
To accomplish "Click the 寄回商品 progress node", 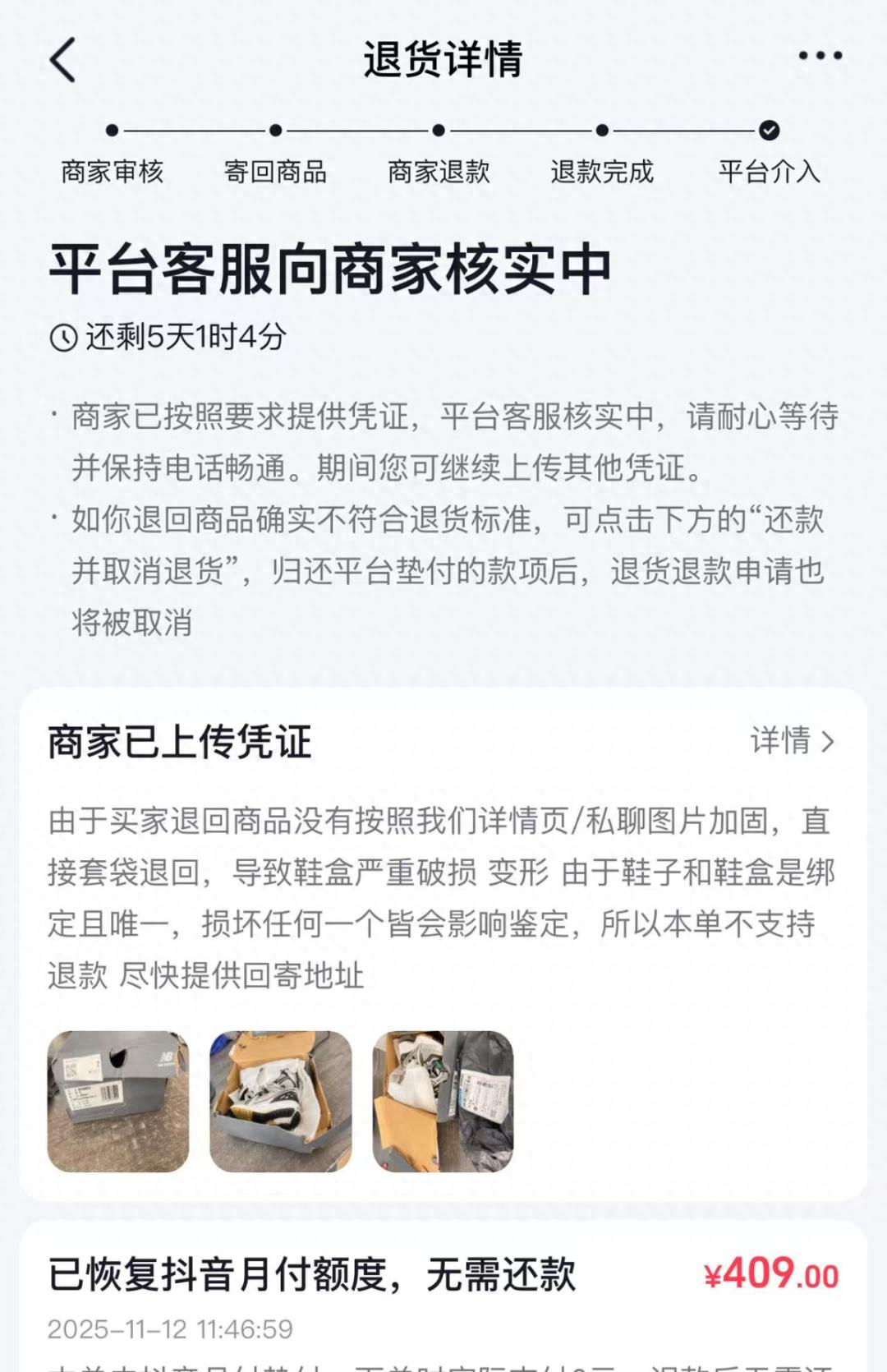I will point(276,129).
